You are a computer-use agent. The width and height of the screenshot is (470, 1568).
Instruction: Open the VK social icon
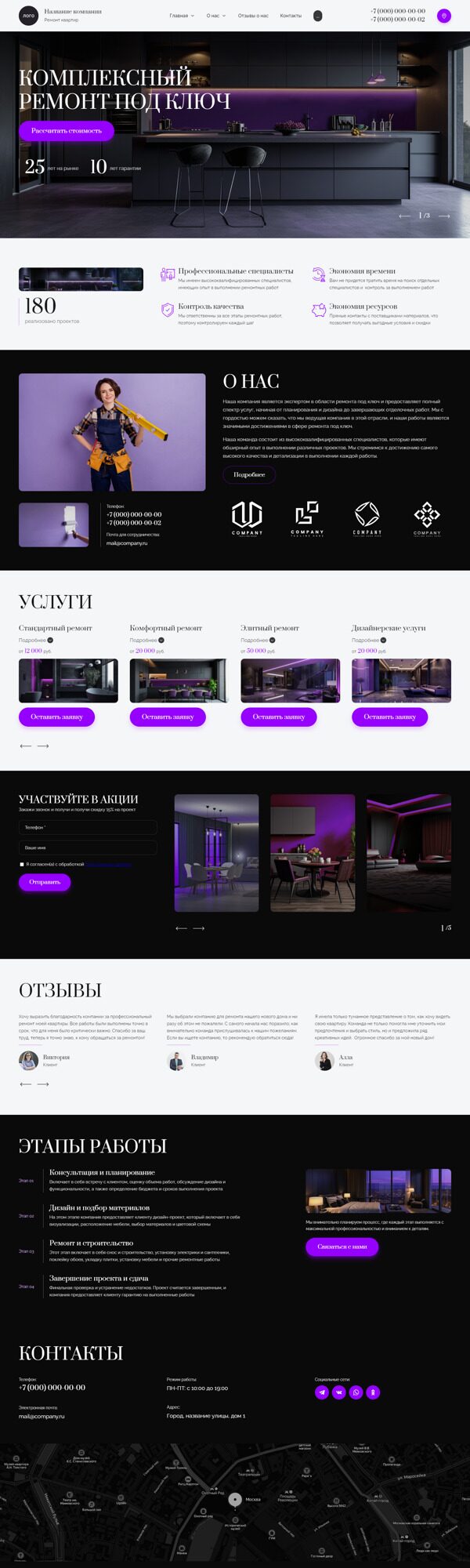[x=339, y=1392]
